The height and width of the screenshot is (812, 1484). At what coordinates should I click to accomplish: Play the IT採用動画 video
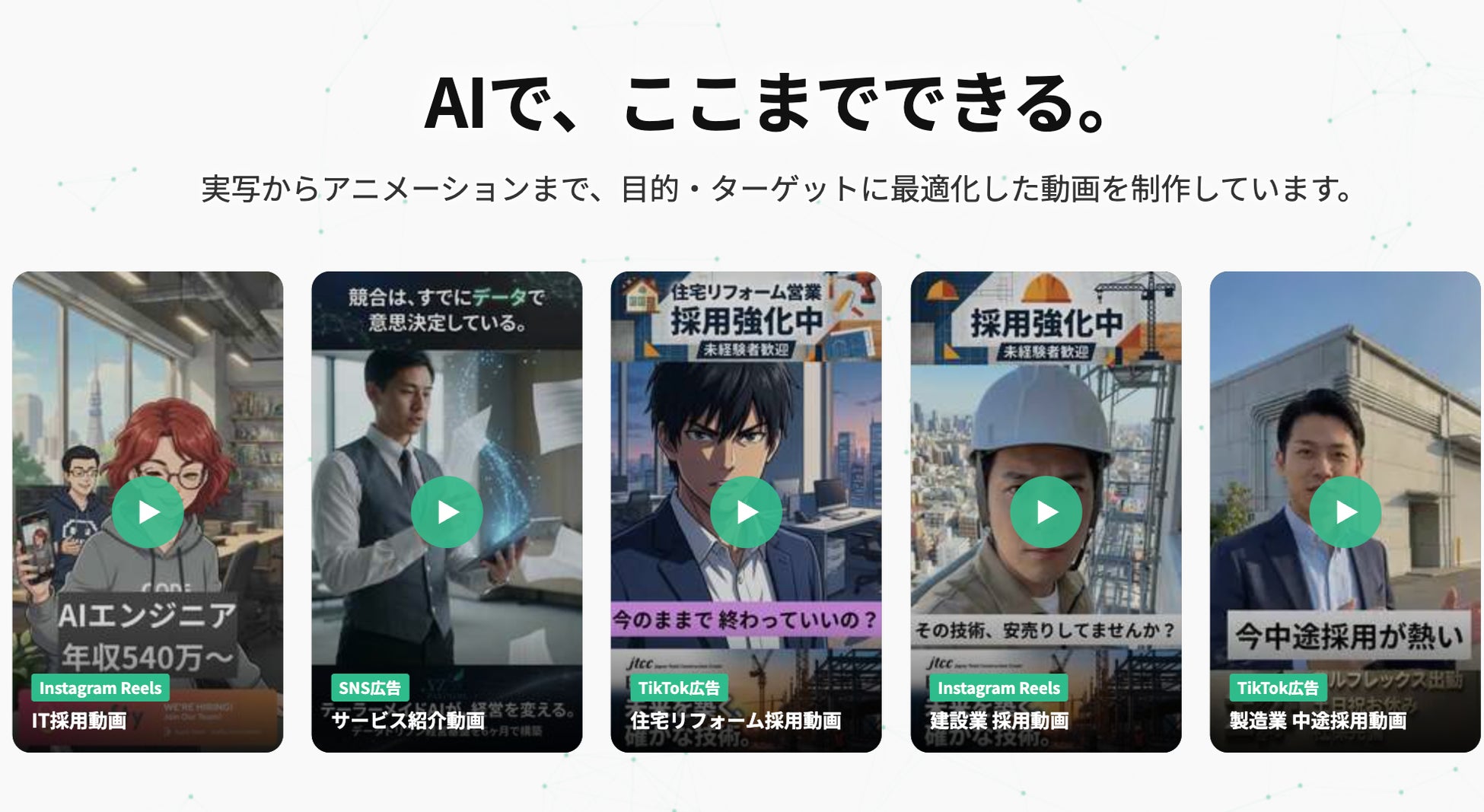point(148,512)
